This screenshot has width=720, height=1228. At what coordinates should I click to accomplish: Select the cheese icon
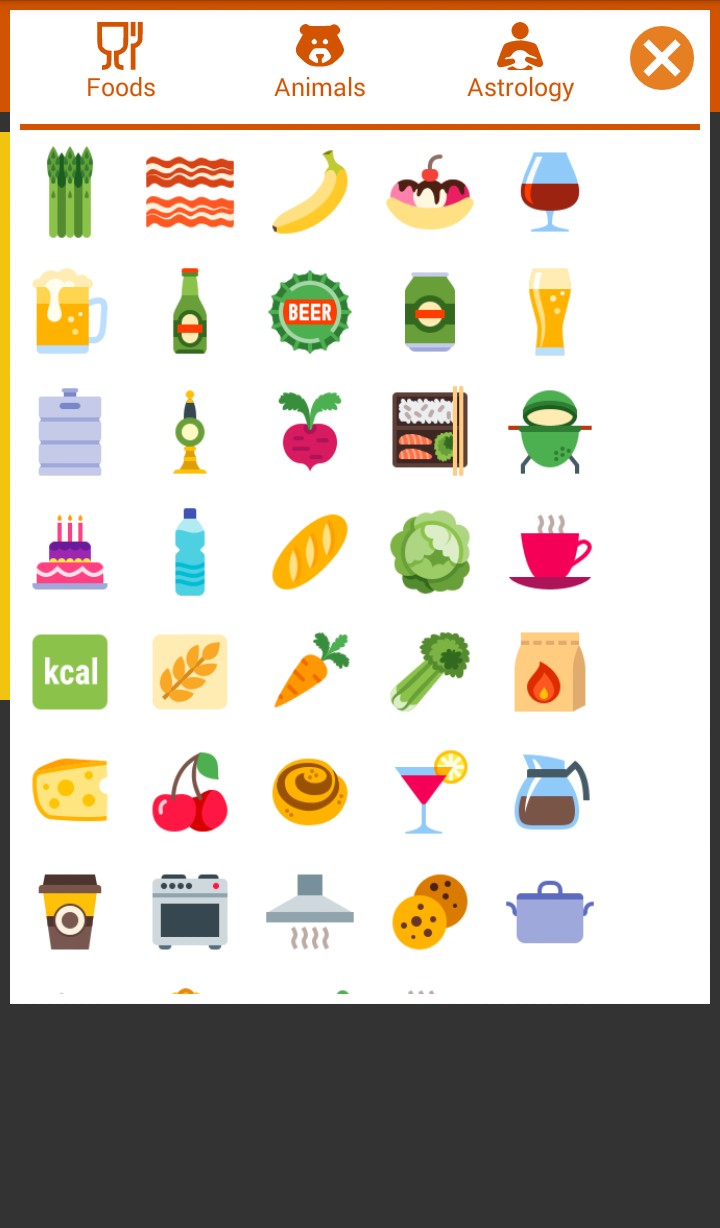tap(70, 792)
